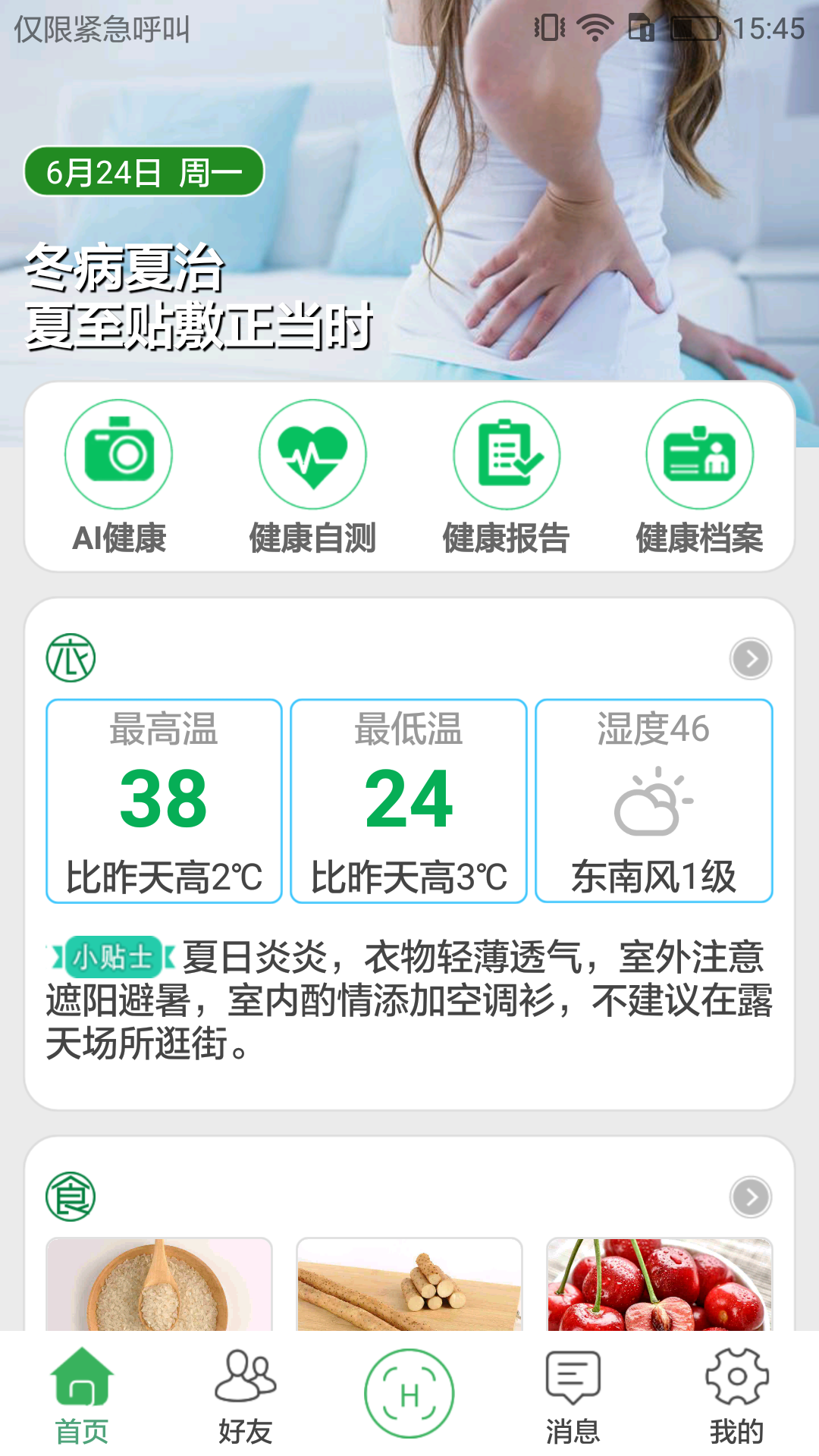
Task: Tap the 最高温 38 temperature card
Action: (x=164, y=801)
